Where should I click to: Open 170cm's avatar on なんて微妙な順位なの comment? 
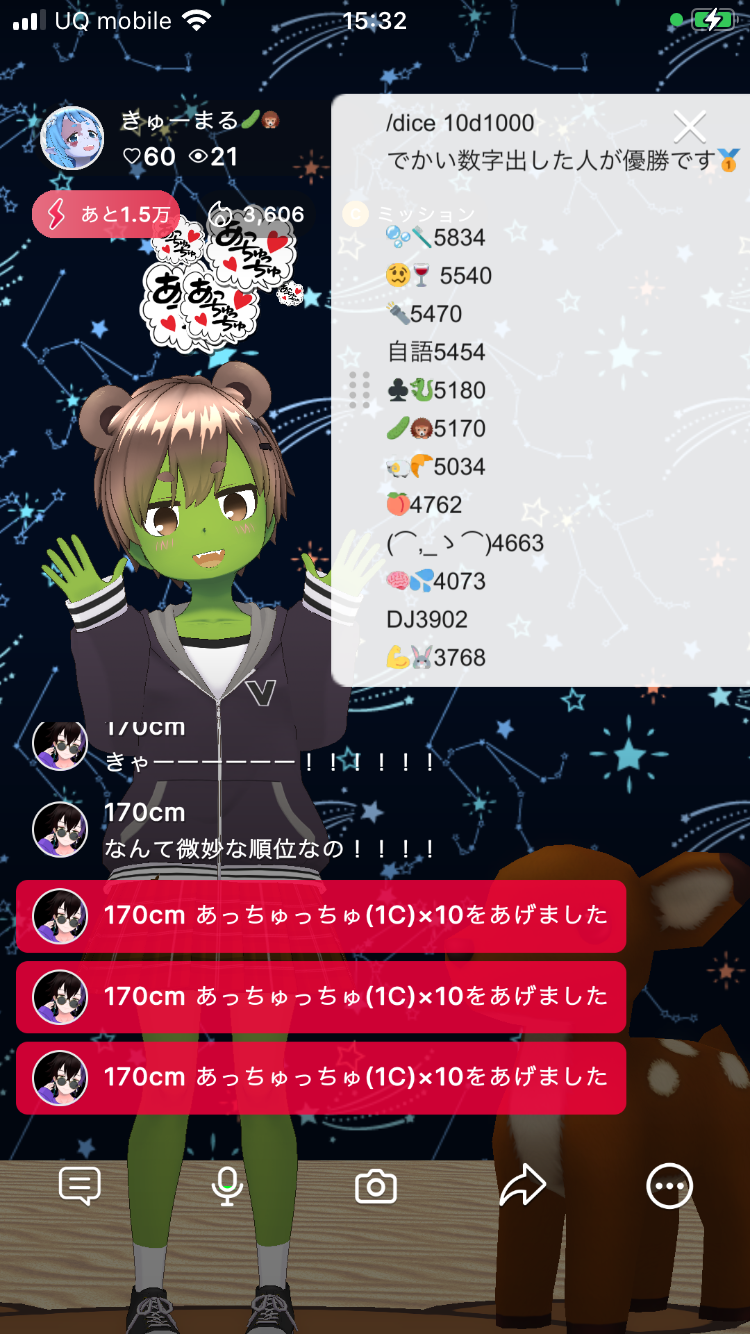click(x=60, y=830)
